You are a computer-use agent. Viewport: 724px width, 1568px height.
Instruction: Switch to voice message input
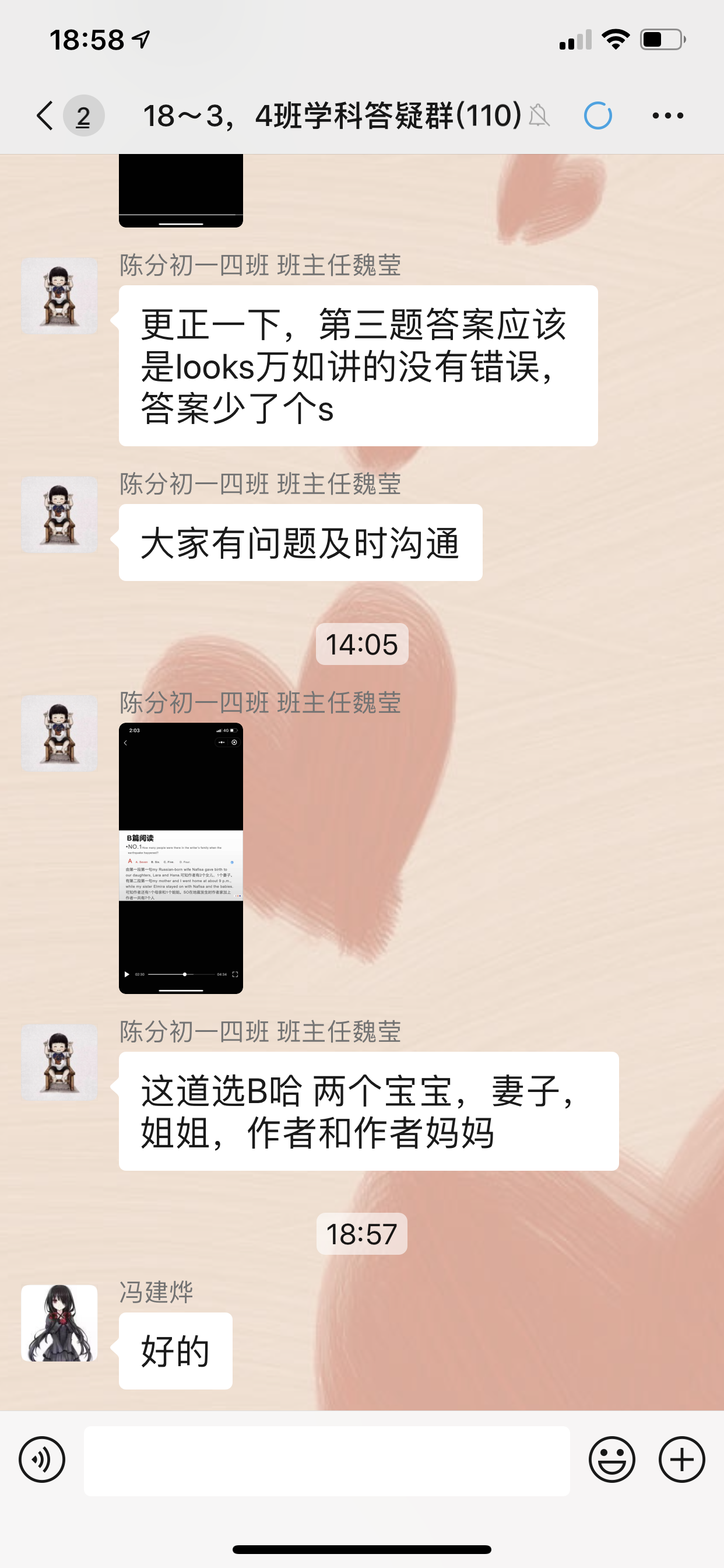click(42, 1459)
